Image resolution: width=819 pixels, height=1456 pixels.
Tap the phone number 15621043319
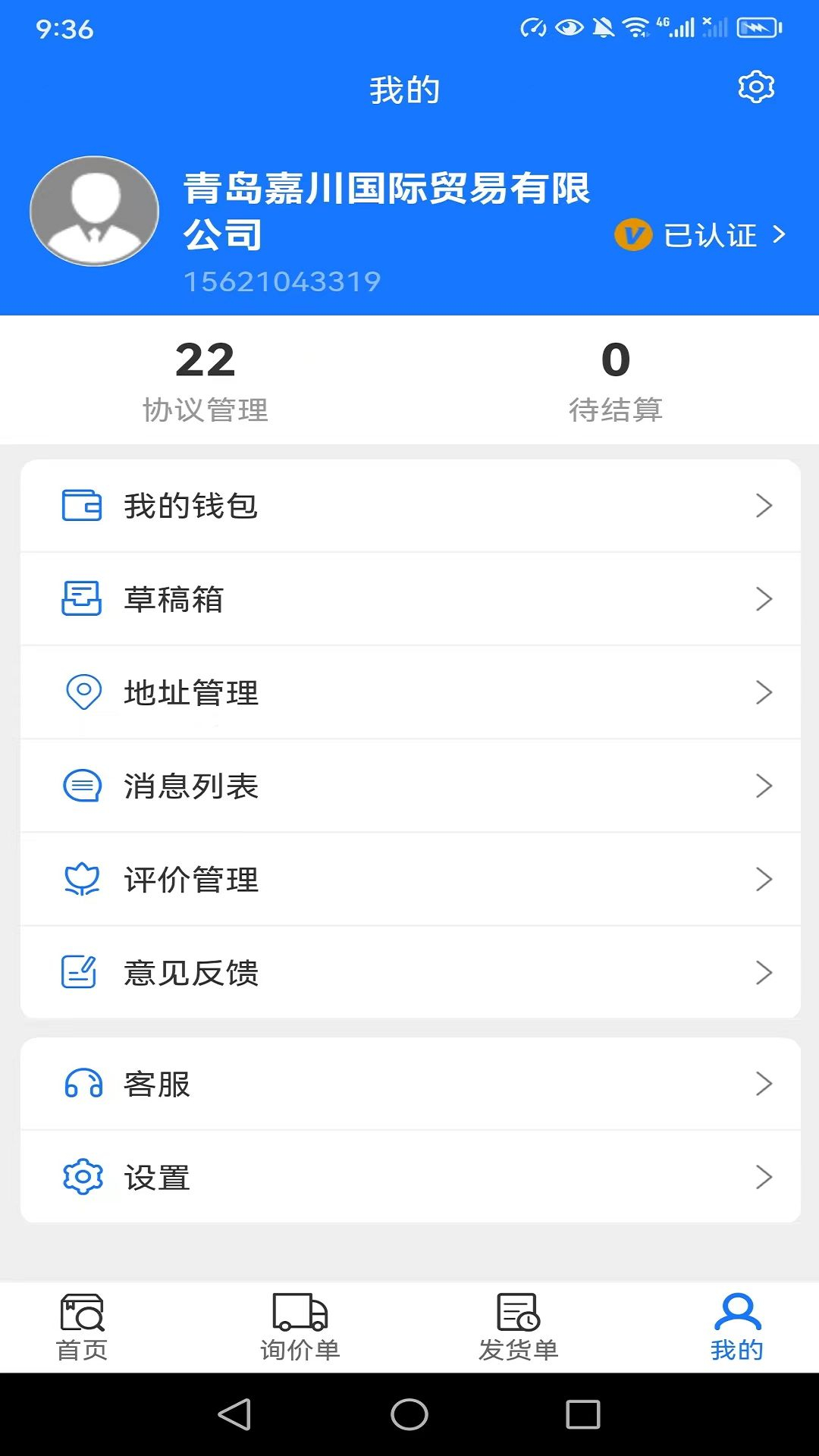283,281
